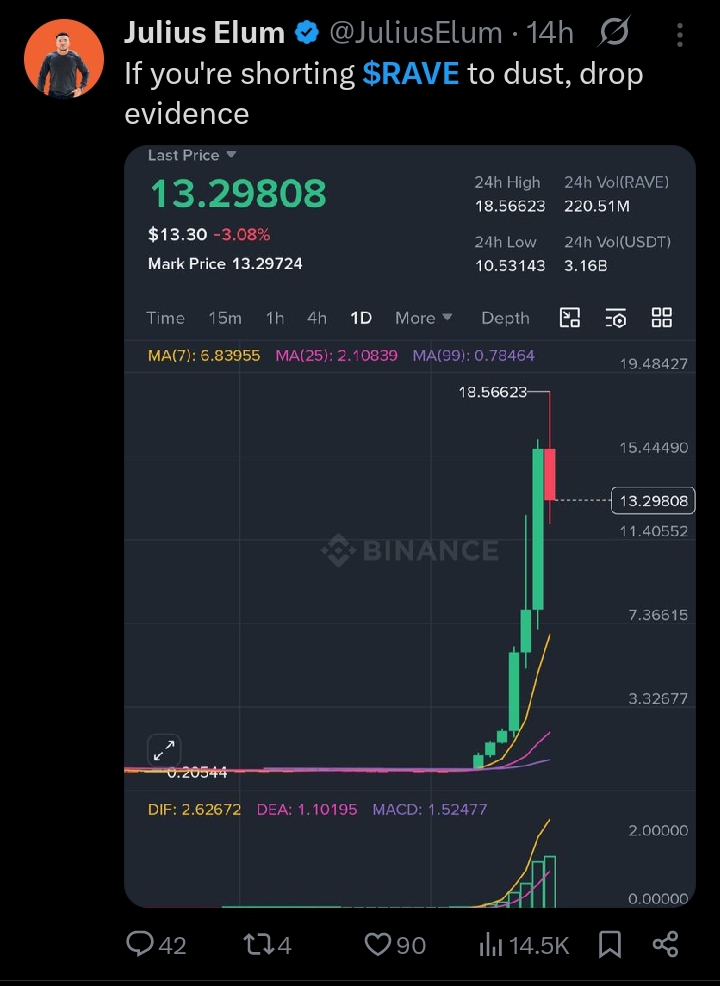Open Julius Elum's profile picture
Image resolution: width=720 pixels, height=986 pixels.
[x=64, y=59]
